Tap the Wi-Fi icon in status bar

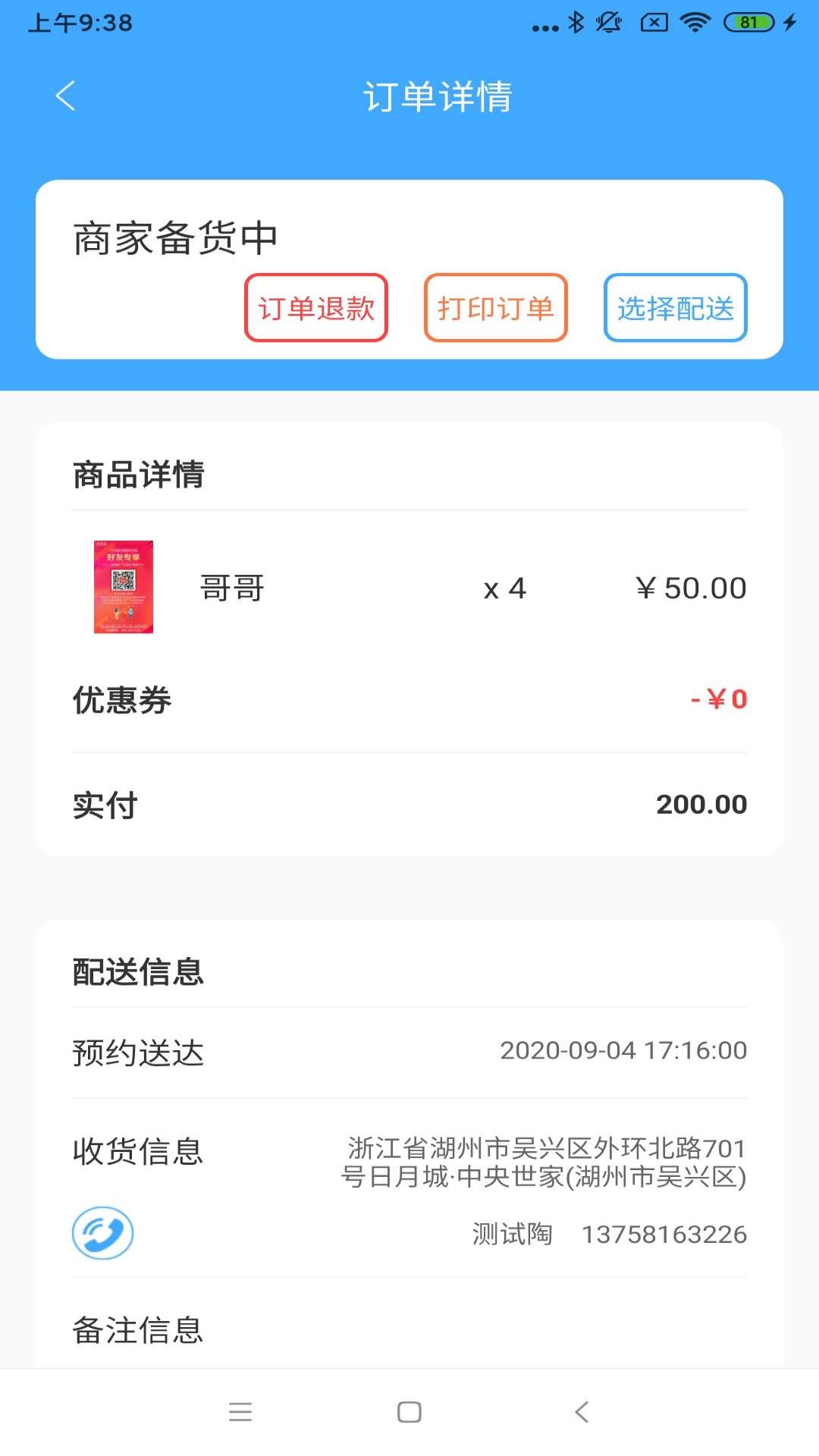696,23
